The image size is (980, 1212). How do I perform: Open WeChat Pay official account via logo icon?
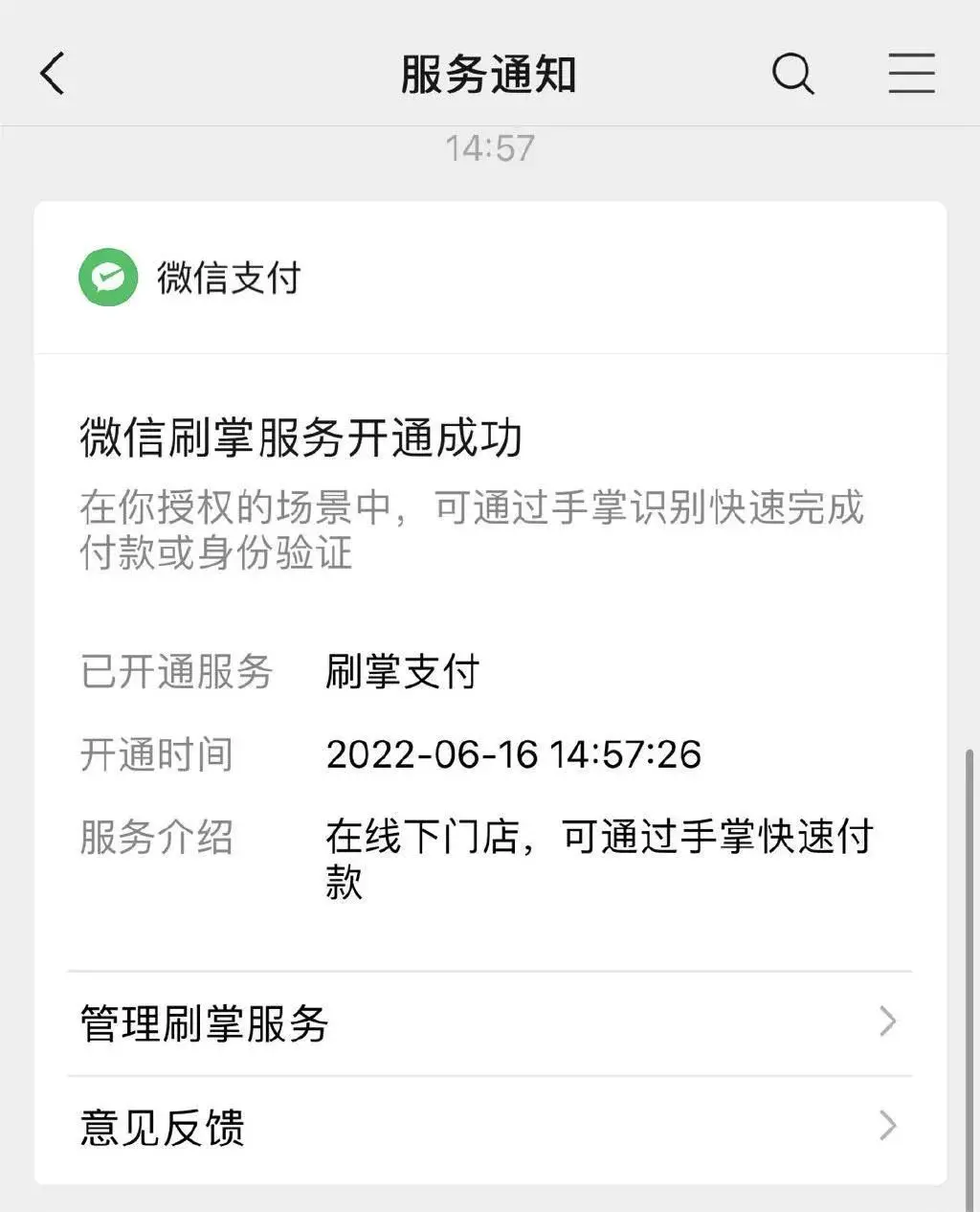pyautogui.click(x=108, y=279)
